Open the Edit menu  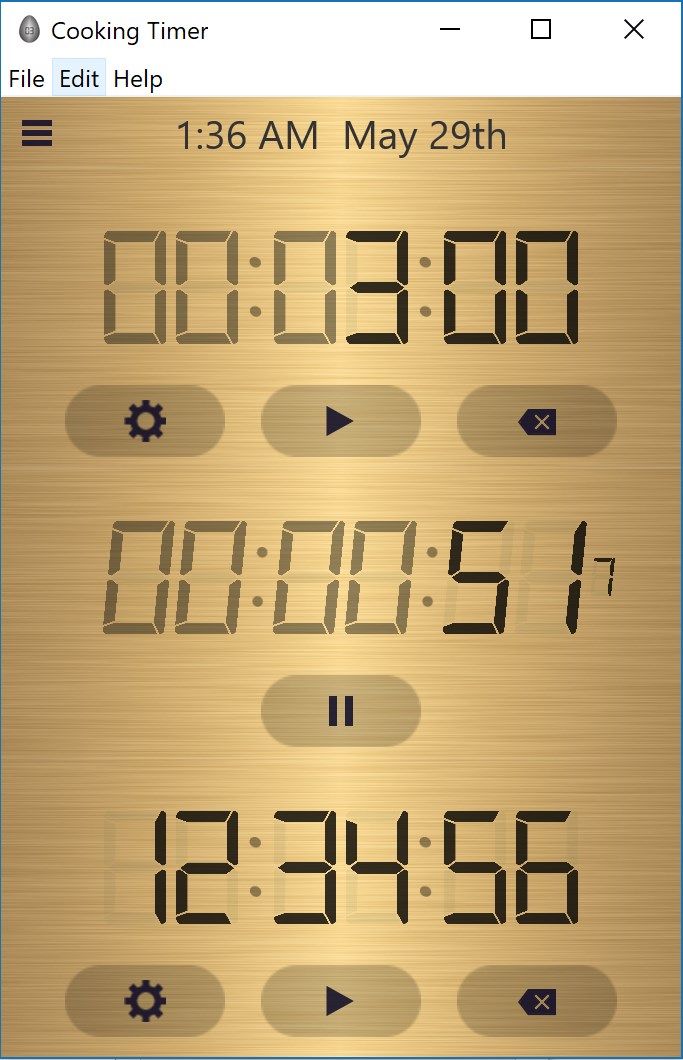pos(79,79)
